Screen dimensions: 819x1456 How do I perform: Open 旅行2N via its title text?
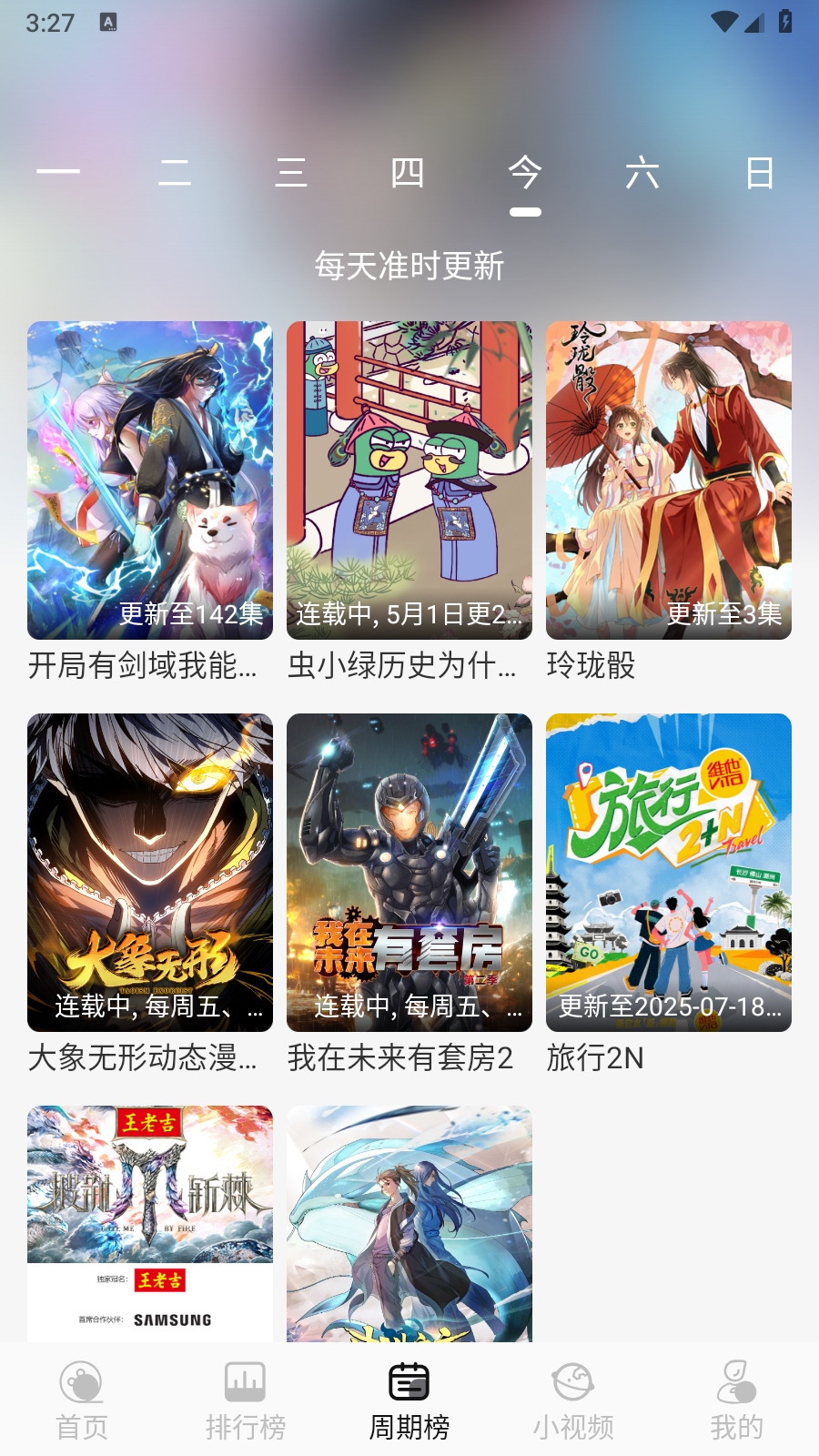tap(596, 1058)
